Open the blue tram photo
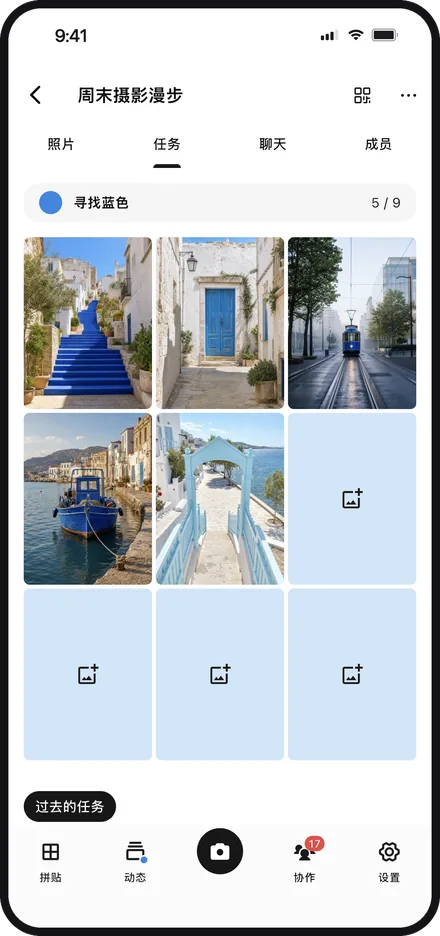The height and width of the screenshot is (936, 440). pos(352,323)
